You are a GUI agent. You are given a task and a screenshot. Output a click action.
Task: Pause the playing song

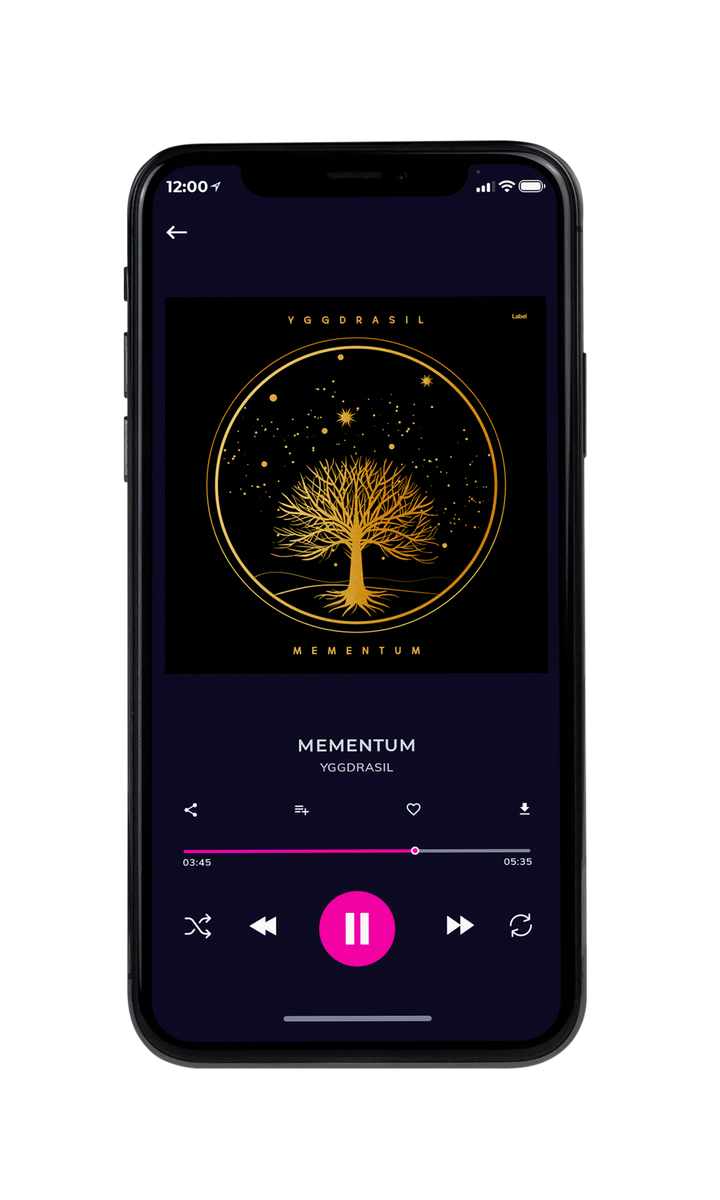click(x=357, y=928)
